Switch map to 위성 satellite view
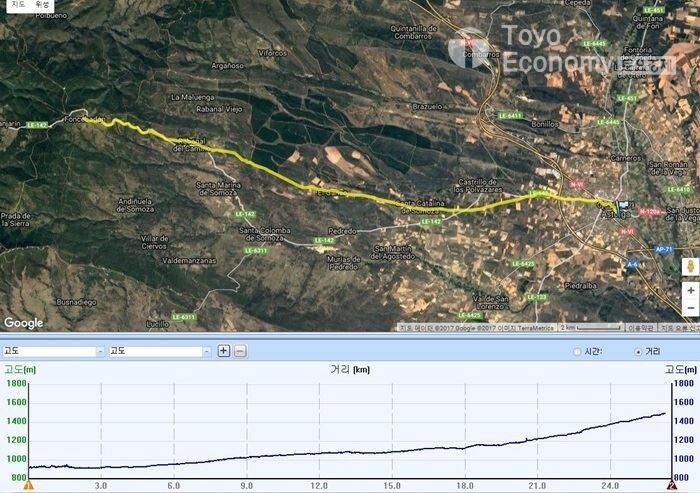This screenshot has width=700, height=493. (x=43, y=5)
